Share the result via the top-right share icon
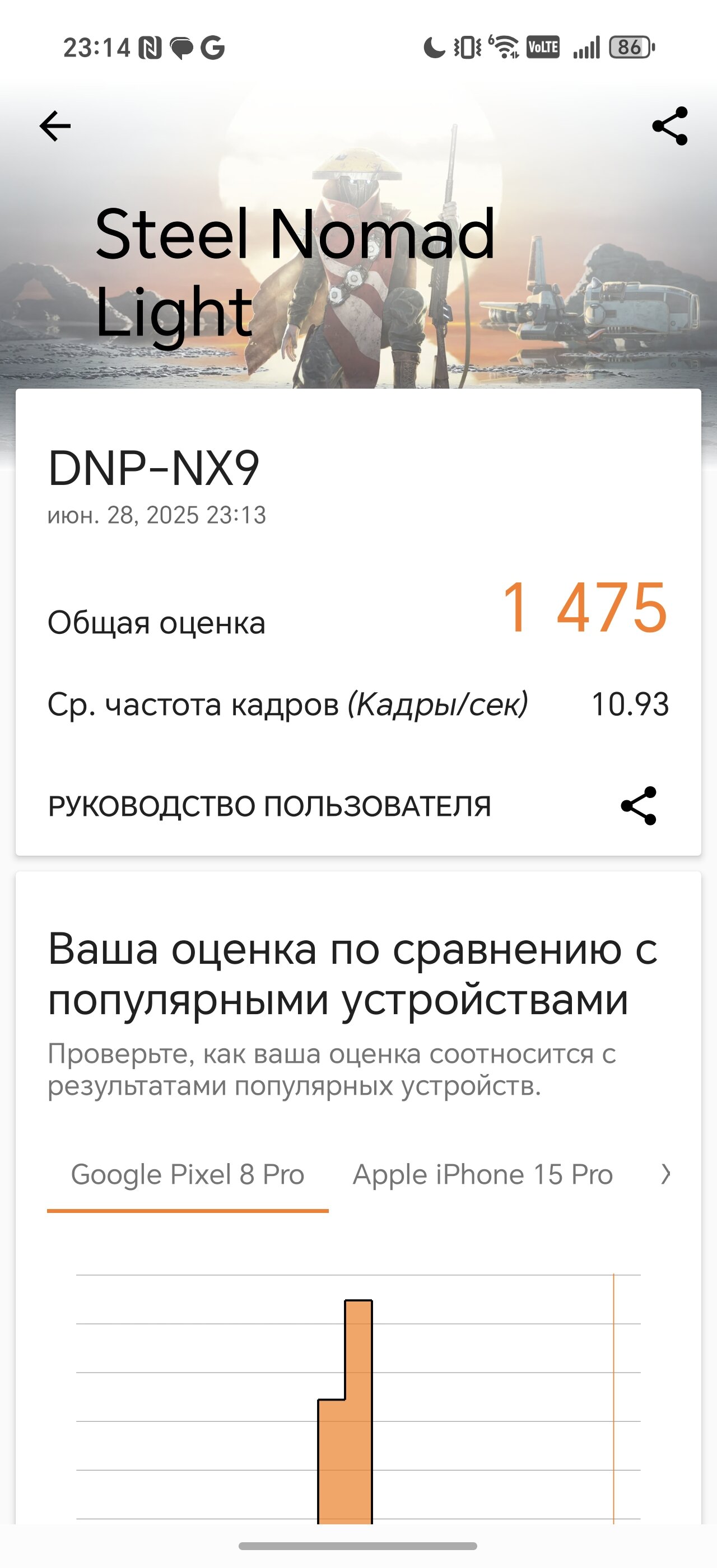717x1568 pixels. pyautogui.click(x=669, y=126)
